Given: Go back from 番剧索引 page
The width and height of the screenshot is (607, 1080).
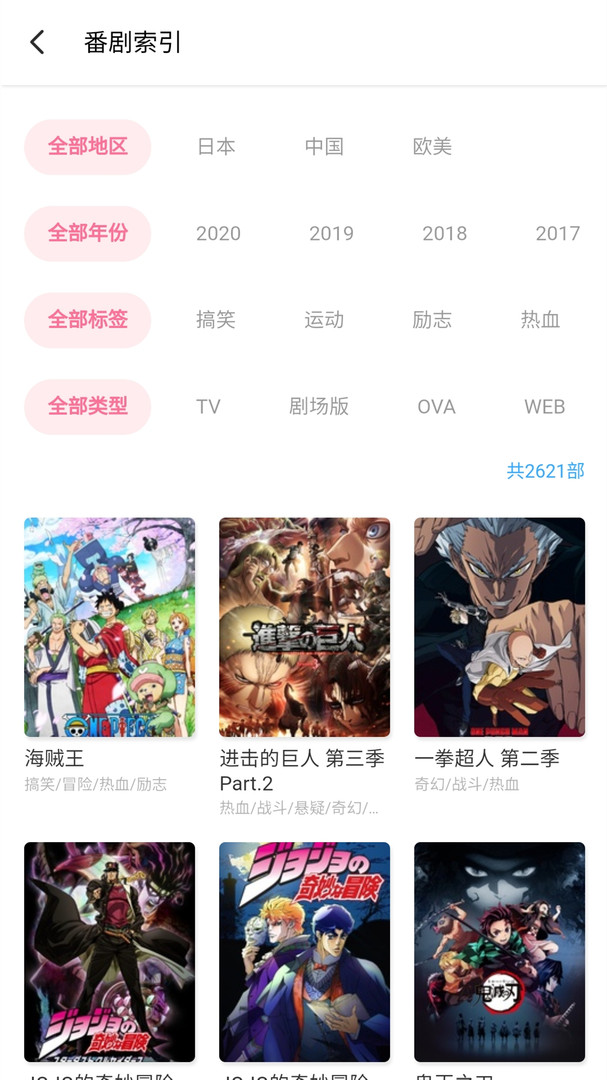Looking at the screenshot, I should [x=37, y=42].
